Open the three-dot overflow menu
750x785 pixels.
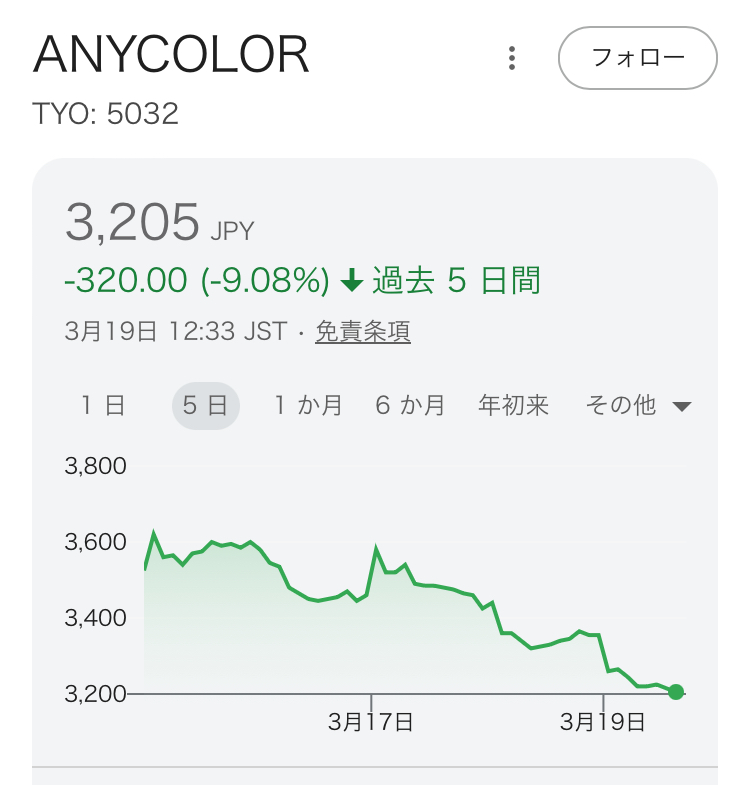coord(512,58)
